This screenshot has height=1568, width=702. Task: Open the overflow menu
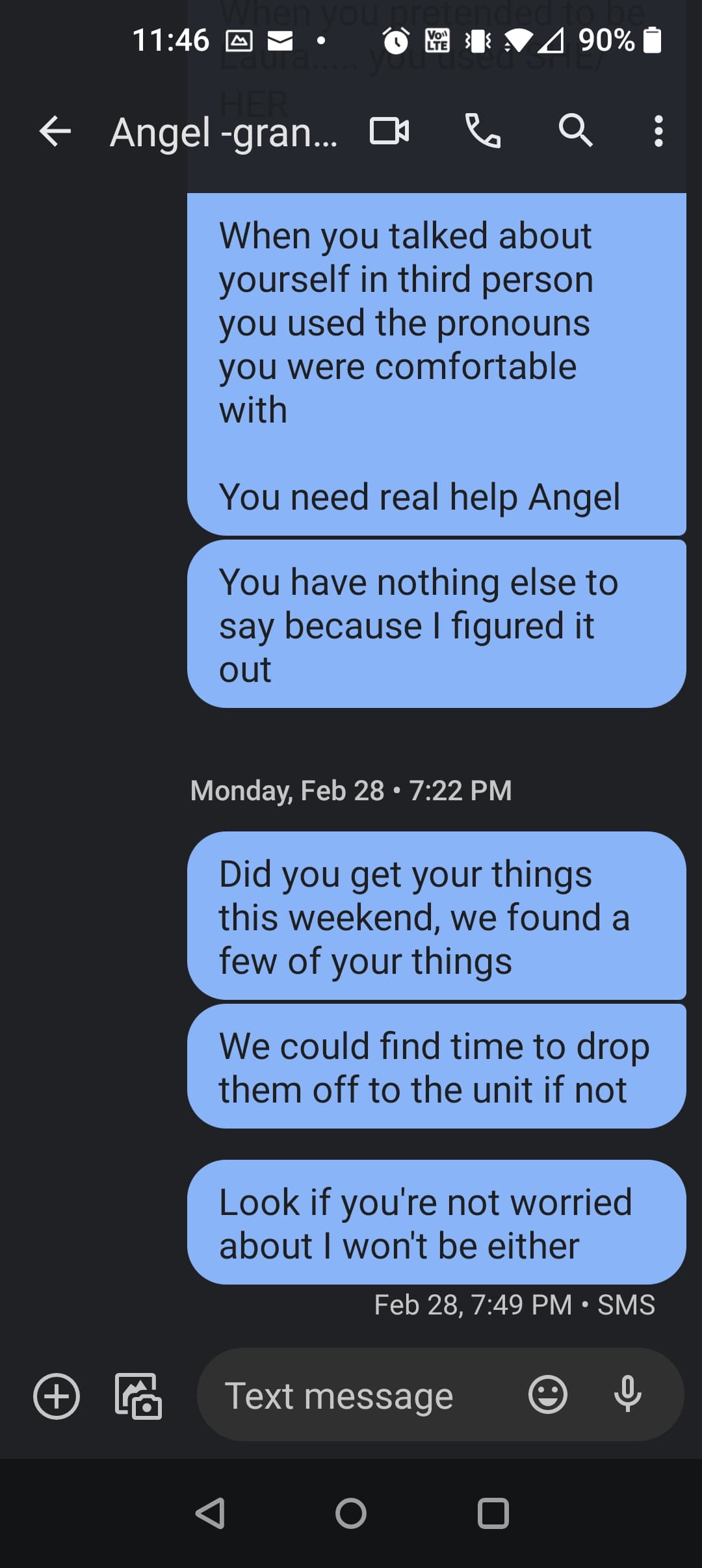pos(658,131)
